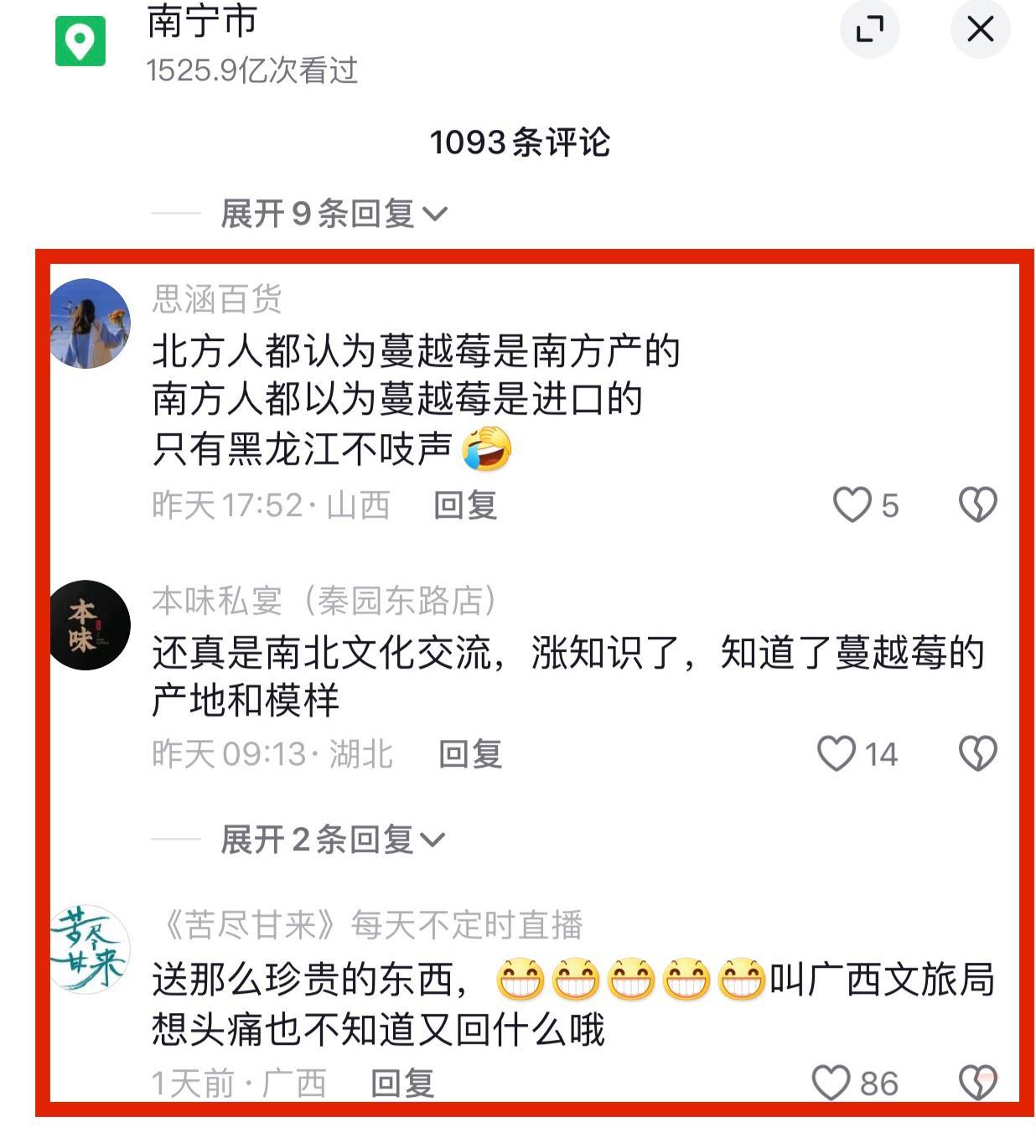Reply to 本味私宴's comment
The height and width of the screenshot is (1148, 1036).
470,754
